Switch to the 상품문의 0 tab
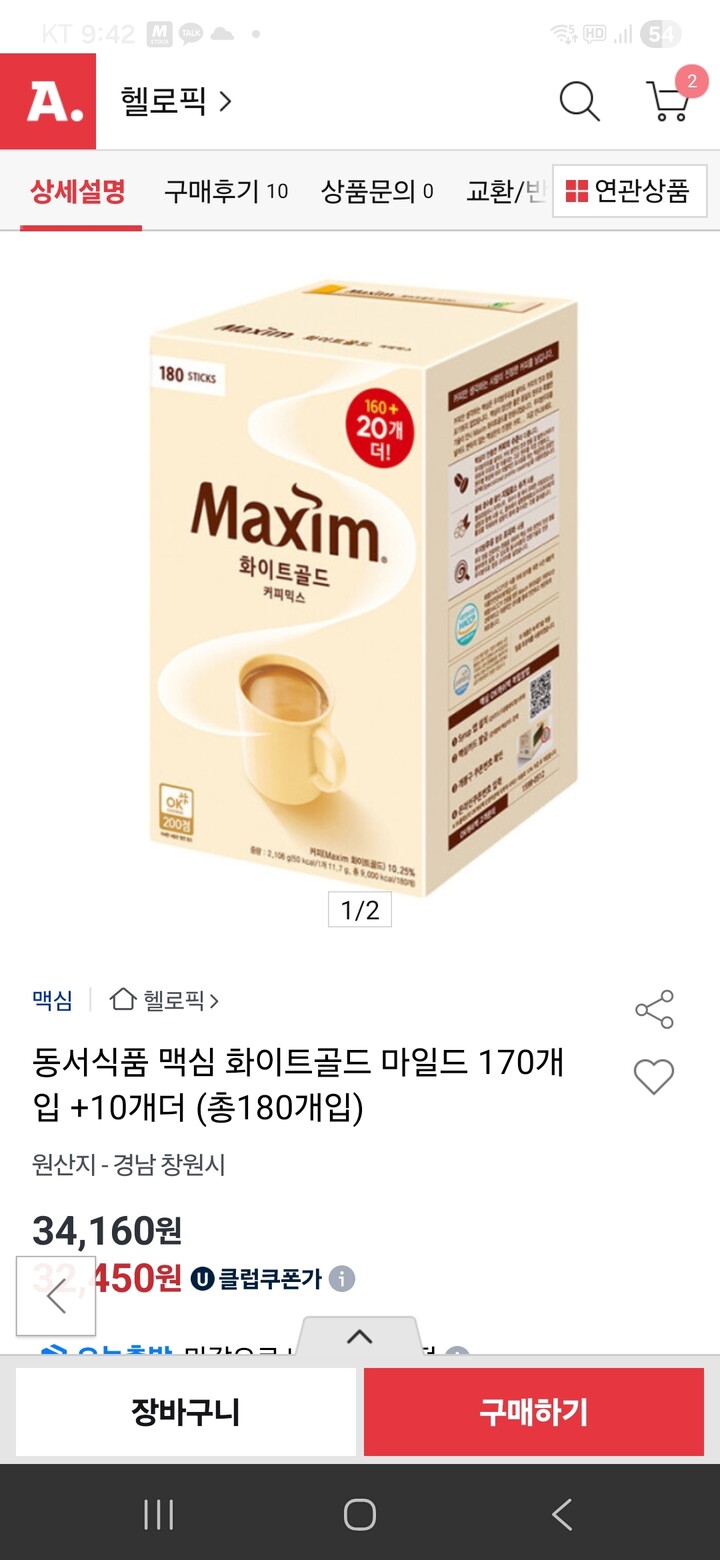 click(377, 192)
